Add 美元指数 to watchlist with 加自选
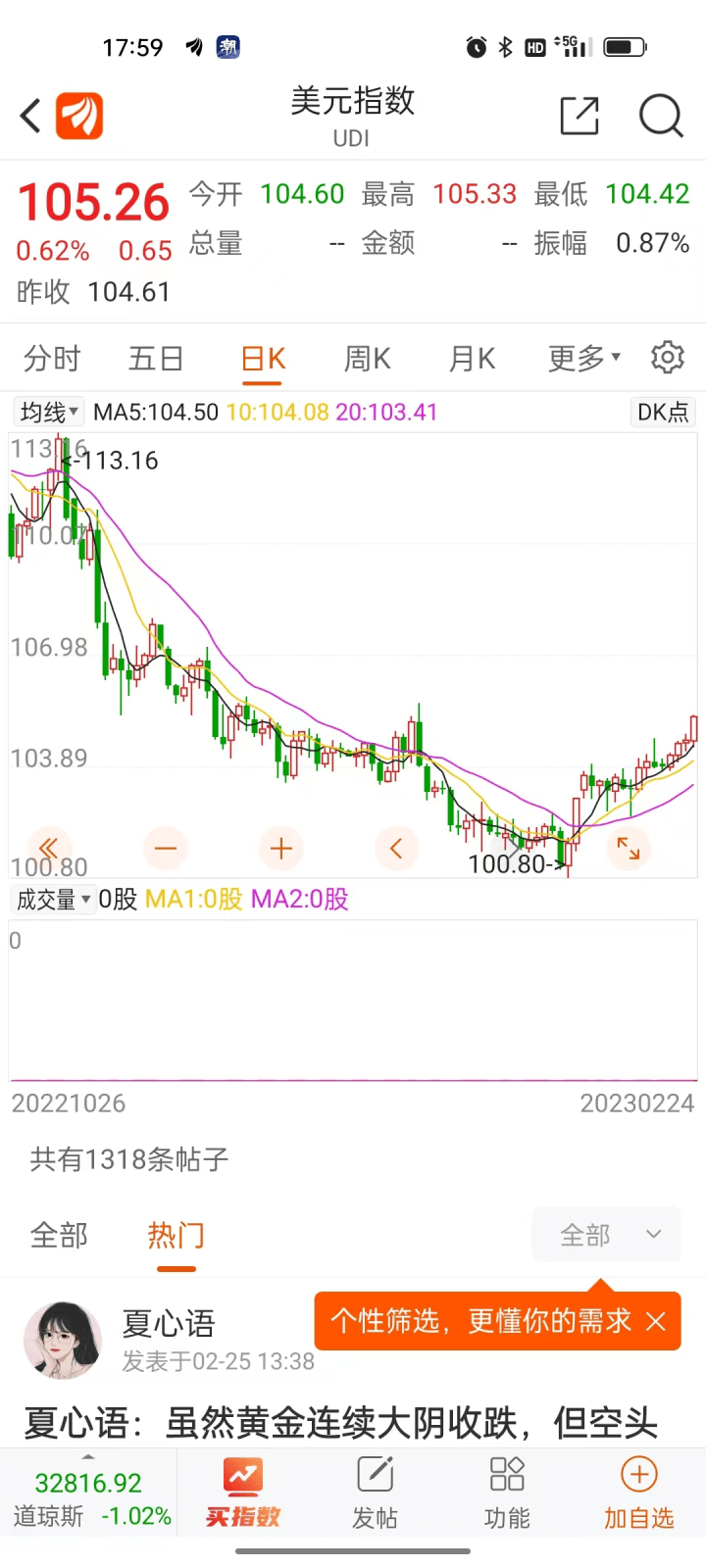 click(638, 1492)
